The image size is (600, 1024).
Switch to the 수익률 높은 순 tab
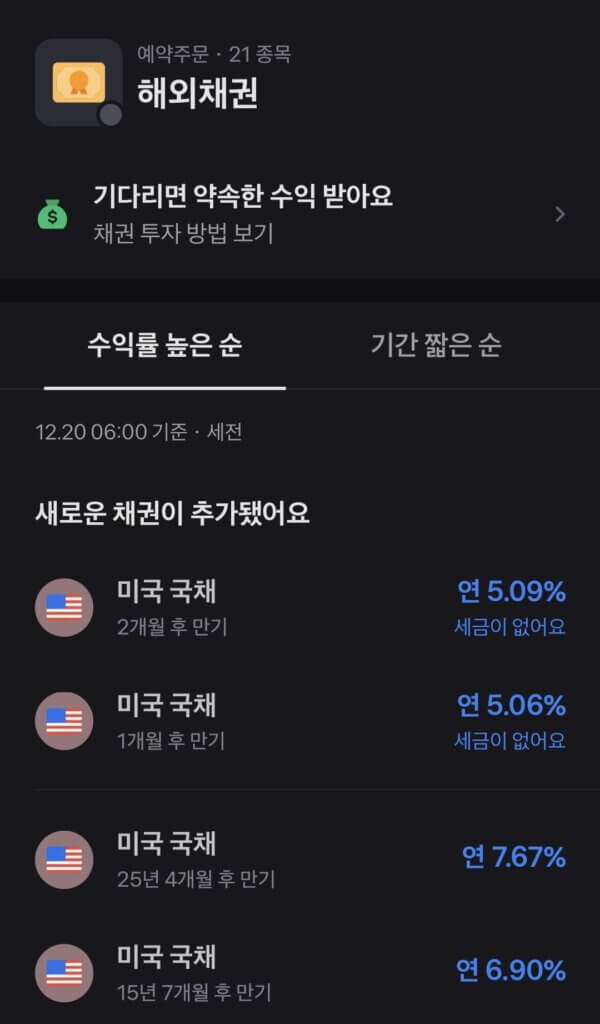pos(165,345)
